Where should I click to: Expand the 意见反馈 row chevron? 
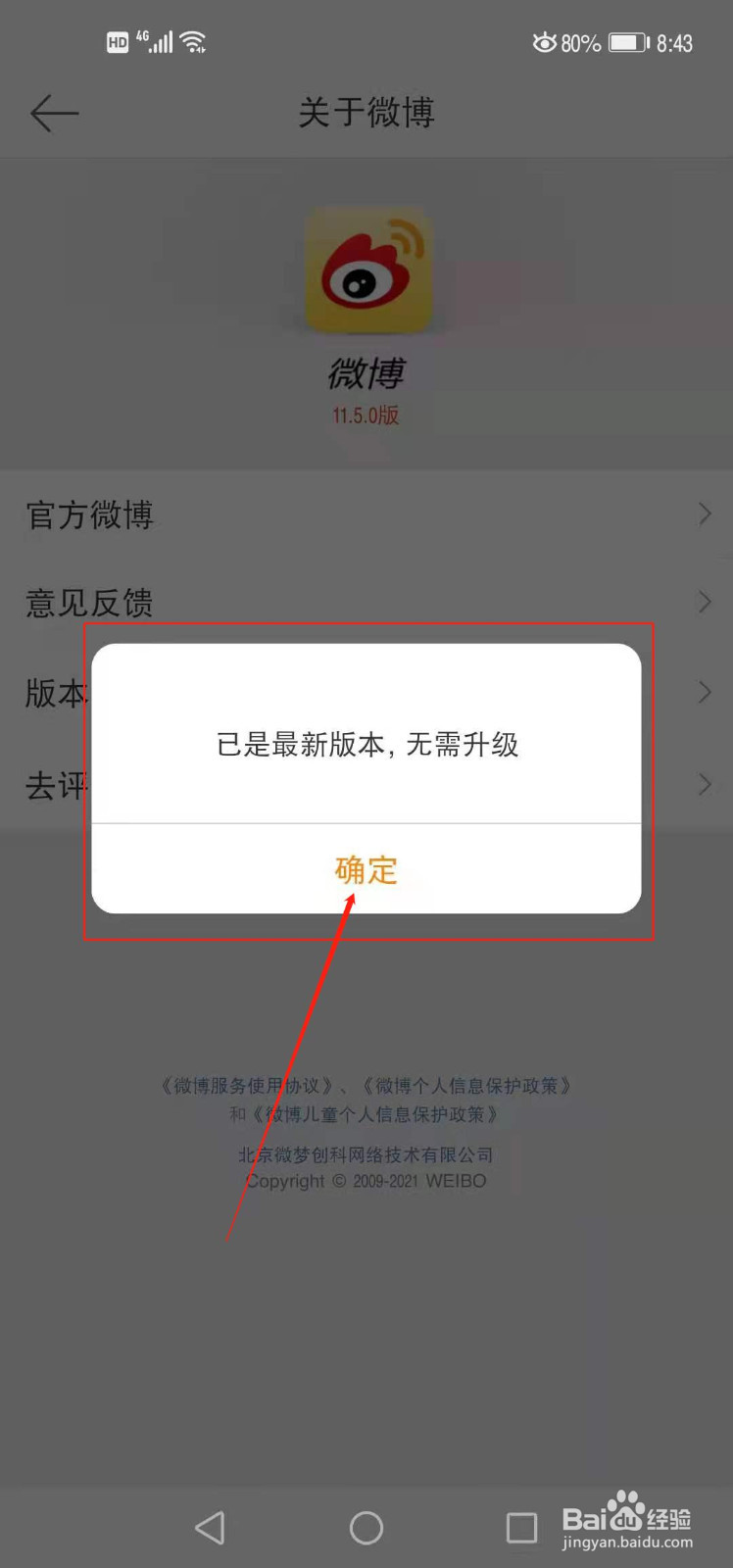pyautogui.click(x=704, y=602)
